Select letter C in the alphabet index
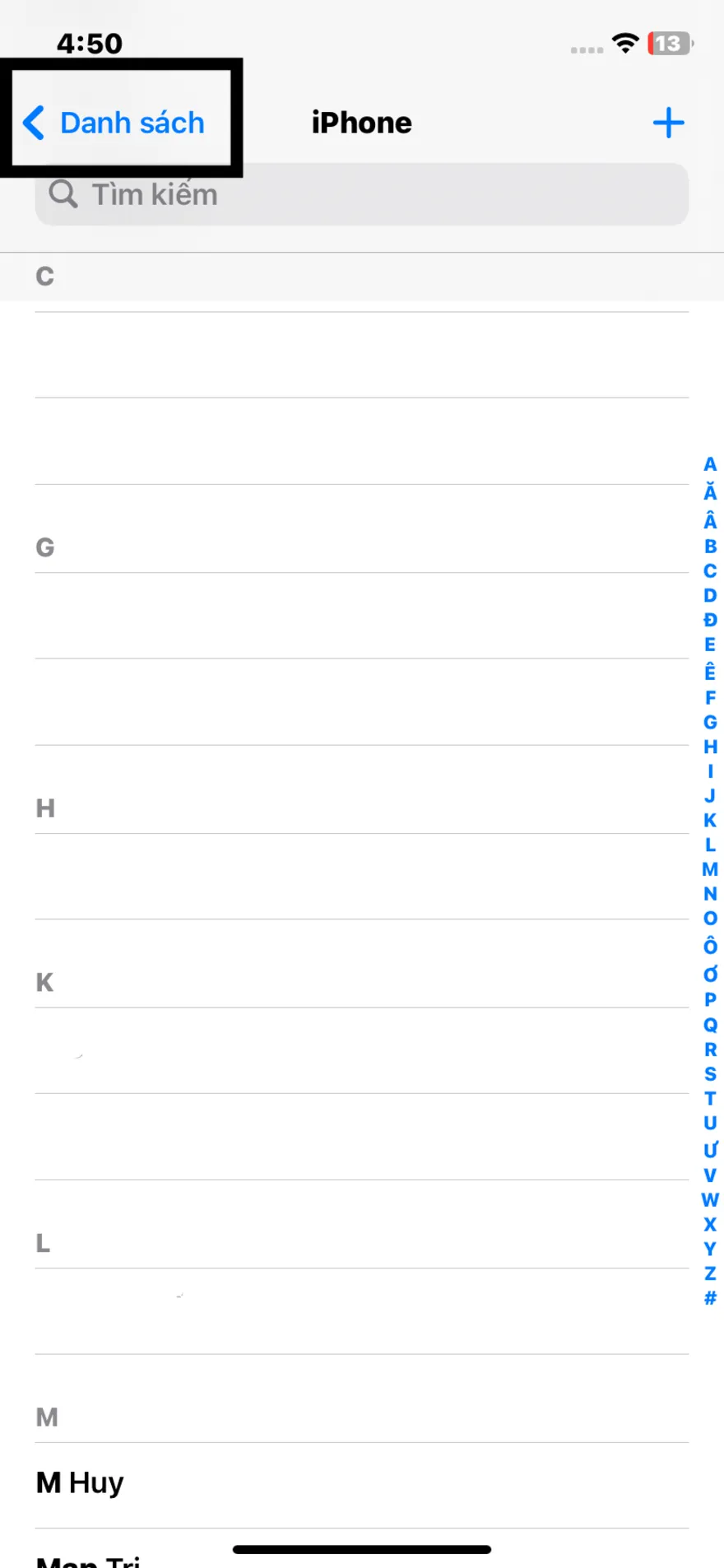Image resolution: width=724 pixels, height=1568 pixels. click(x=708, y=569)
